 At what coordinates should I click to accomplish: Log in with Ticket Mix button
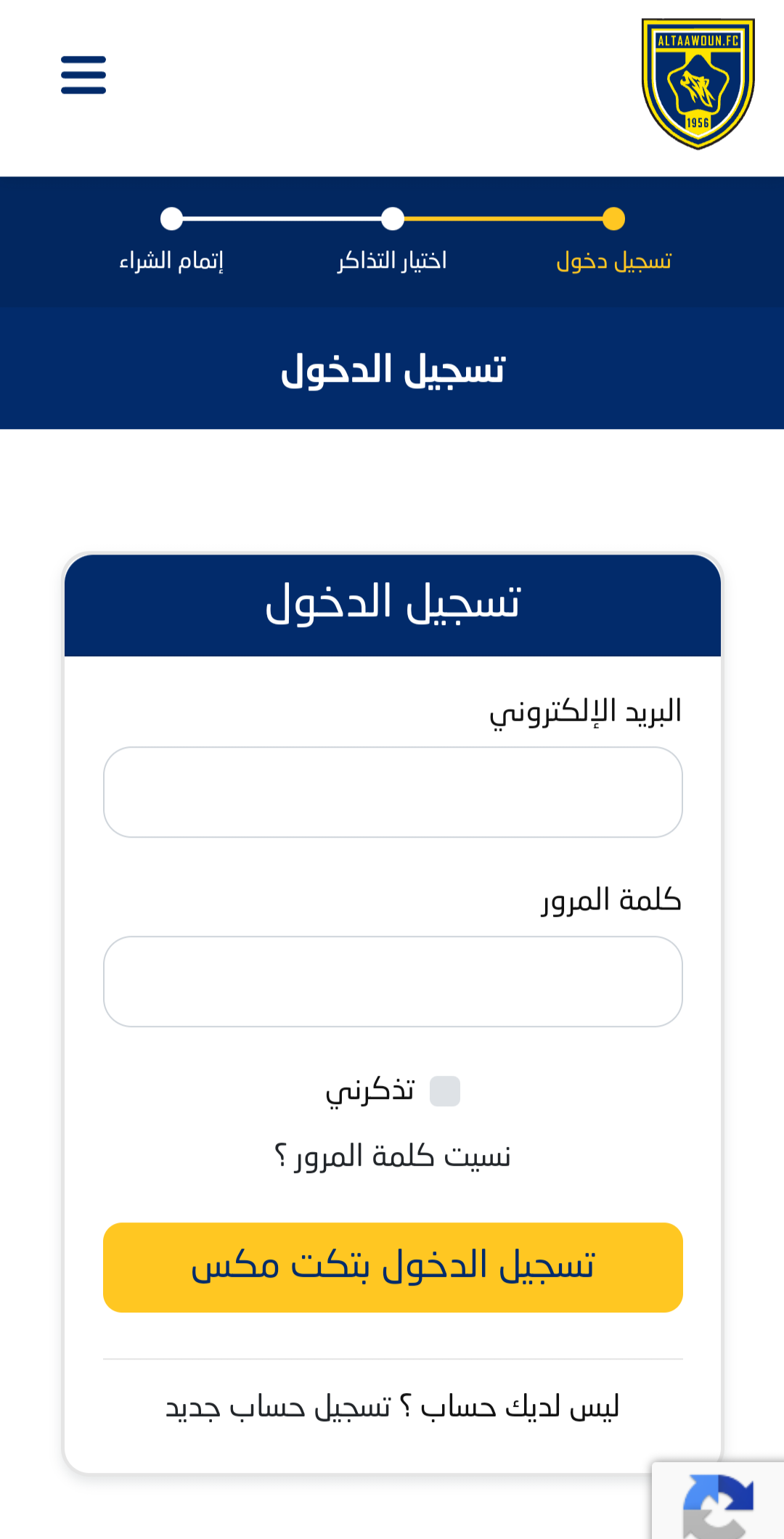[393, 1267]
